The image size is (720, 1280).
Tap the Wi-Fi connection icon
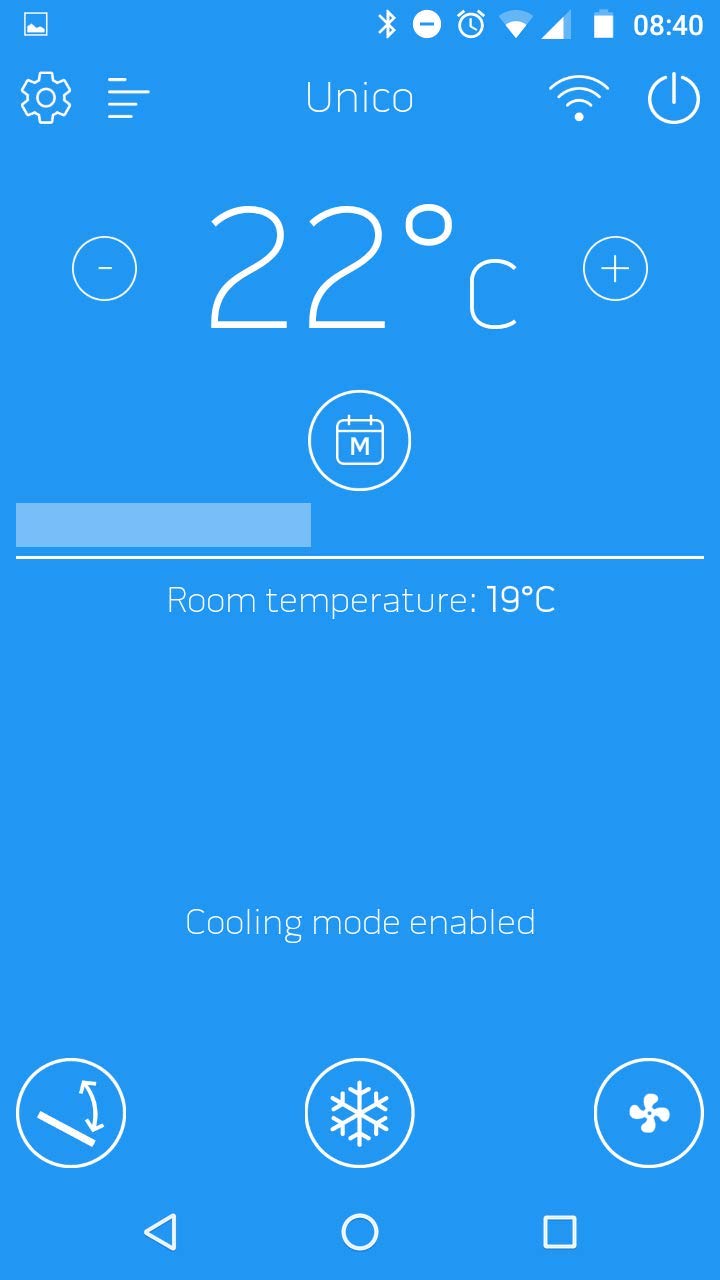point(578,99)
